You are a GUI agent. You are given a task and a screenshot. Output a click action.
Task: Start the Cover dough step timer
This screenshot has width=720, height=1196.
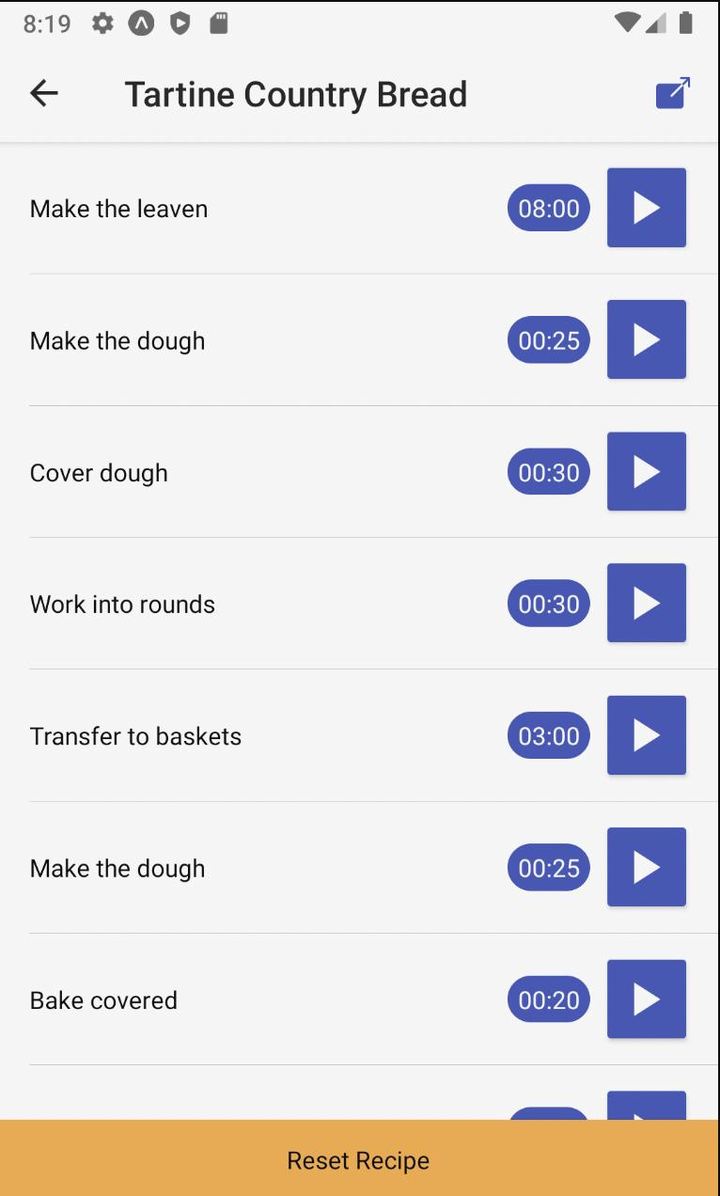point(646,472)
